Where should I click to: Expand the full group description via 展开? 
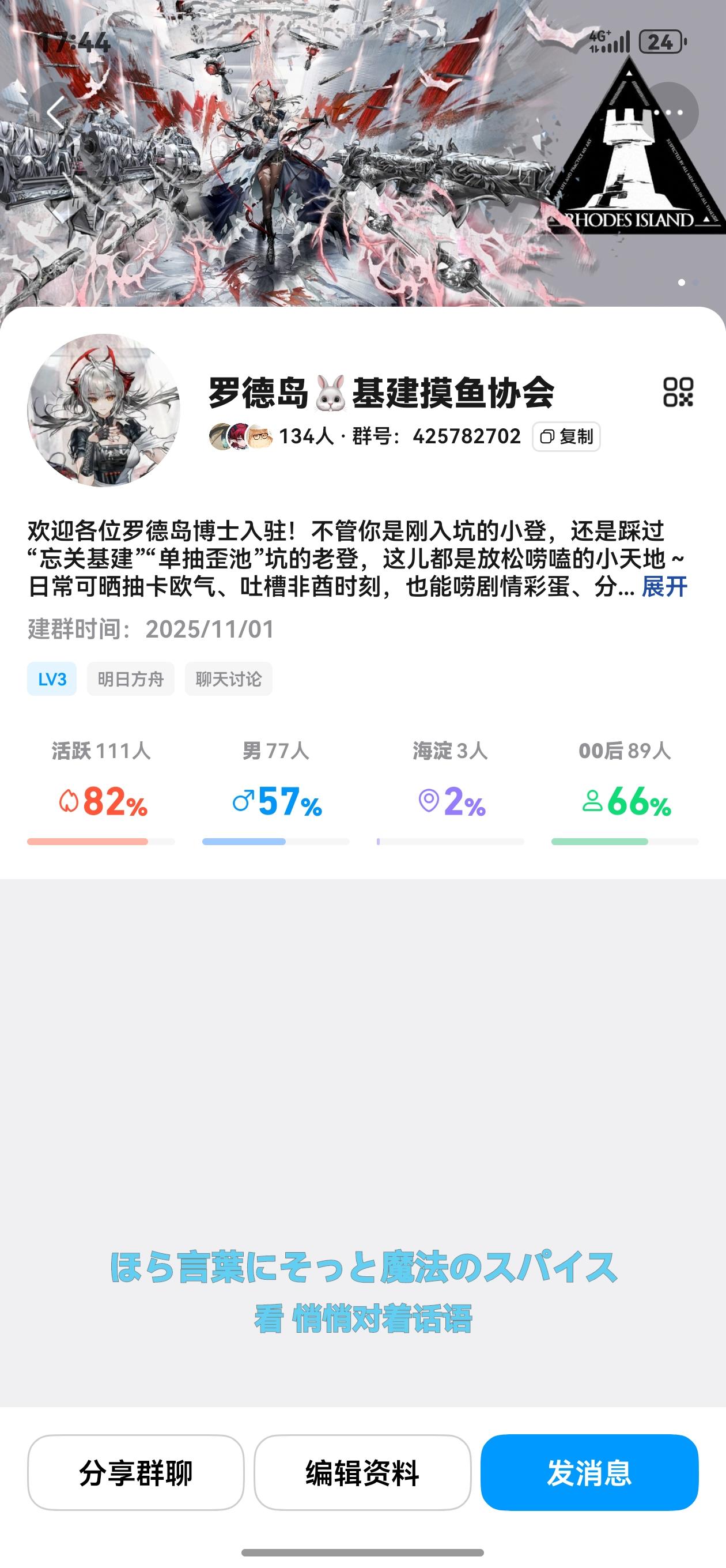click(663, 587)
